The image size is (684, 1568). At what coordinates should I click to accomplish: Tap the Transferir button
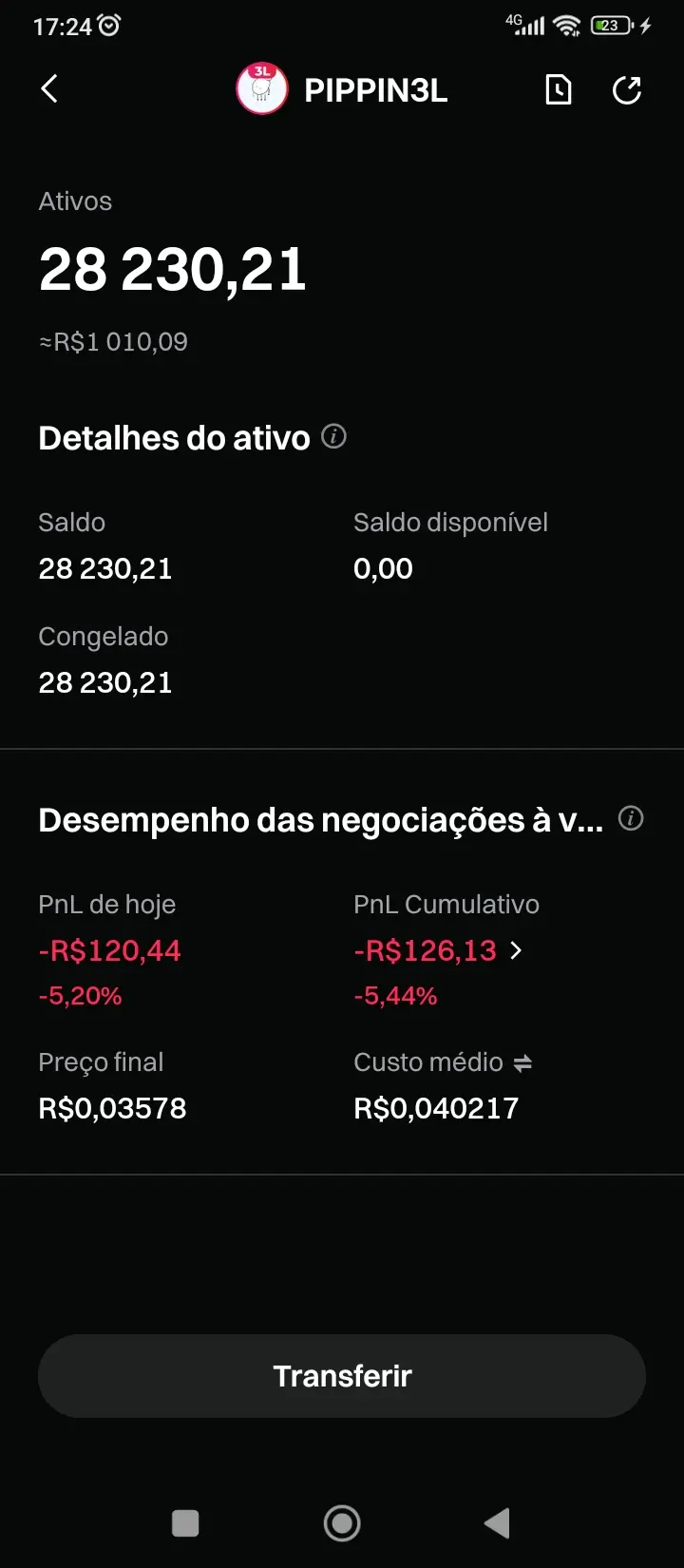point(342,1376)
